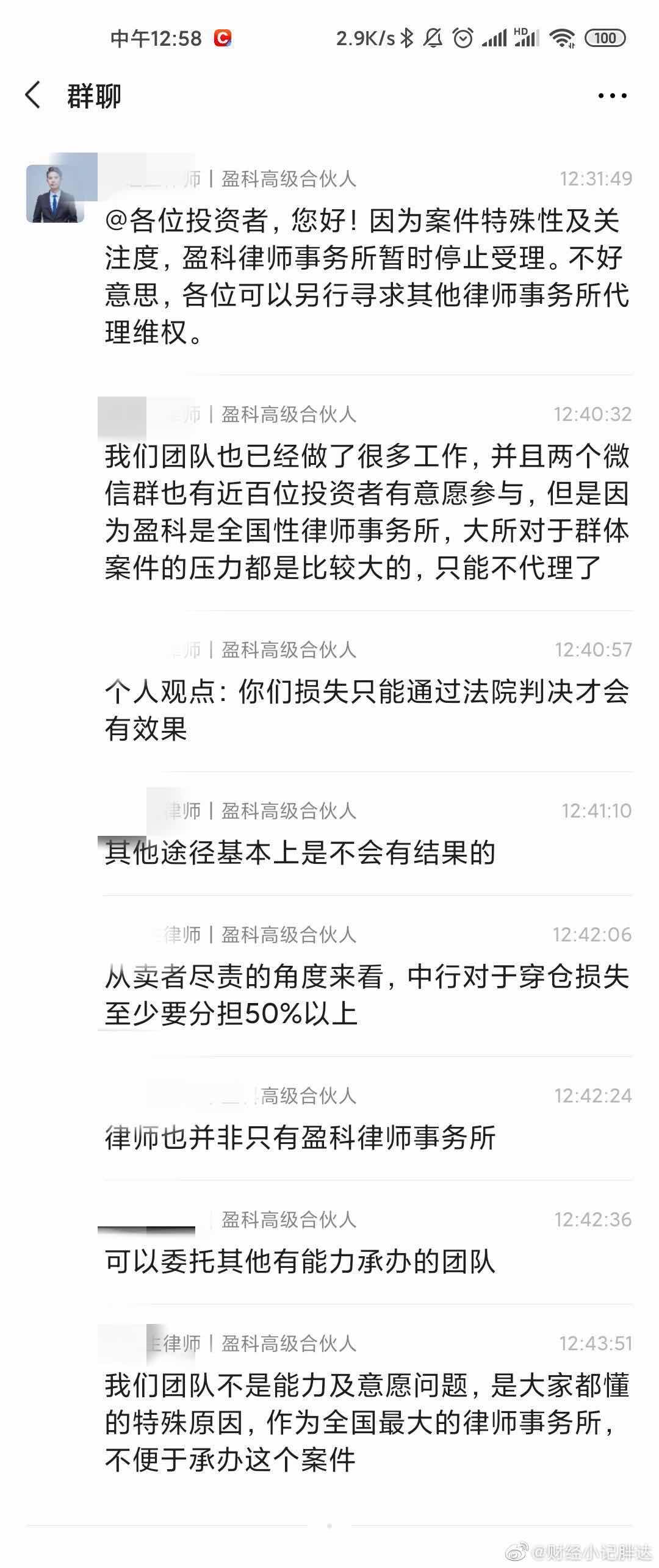Open the sender's profile avatar
Screen dimensions: 659x1568
[55, 193]
